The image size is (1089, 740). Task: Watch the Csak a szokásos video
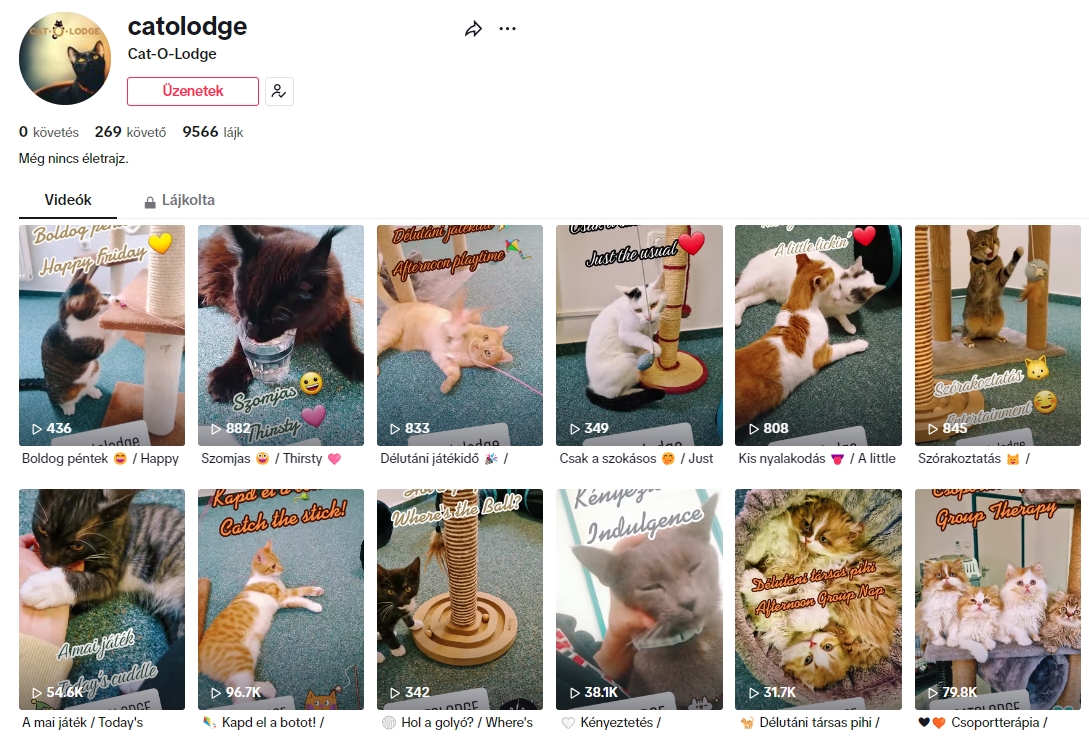click(x=639, y=335)
